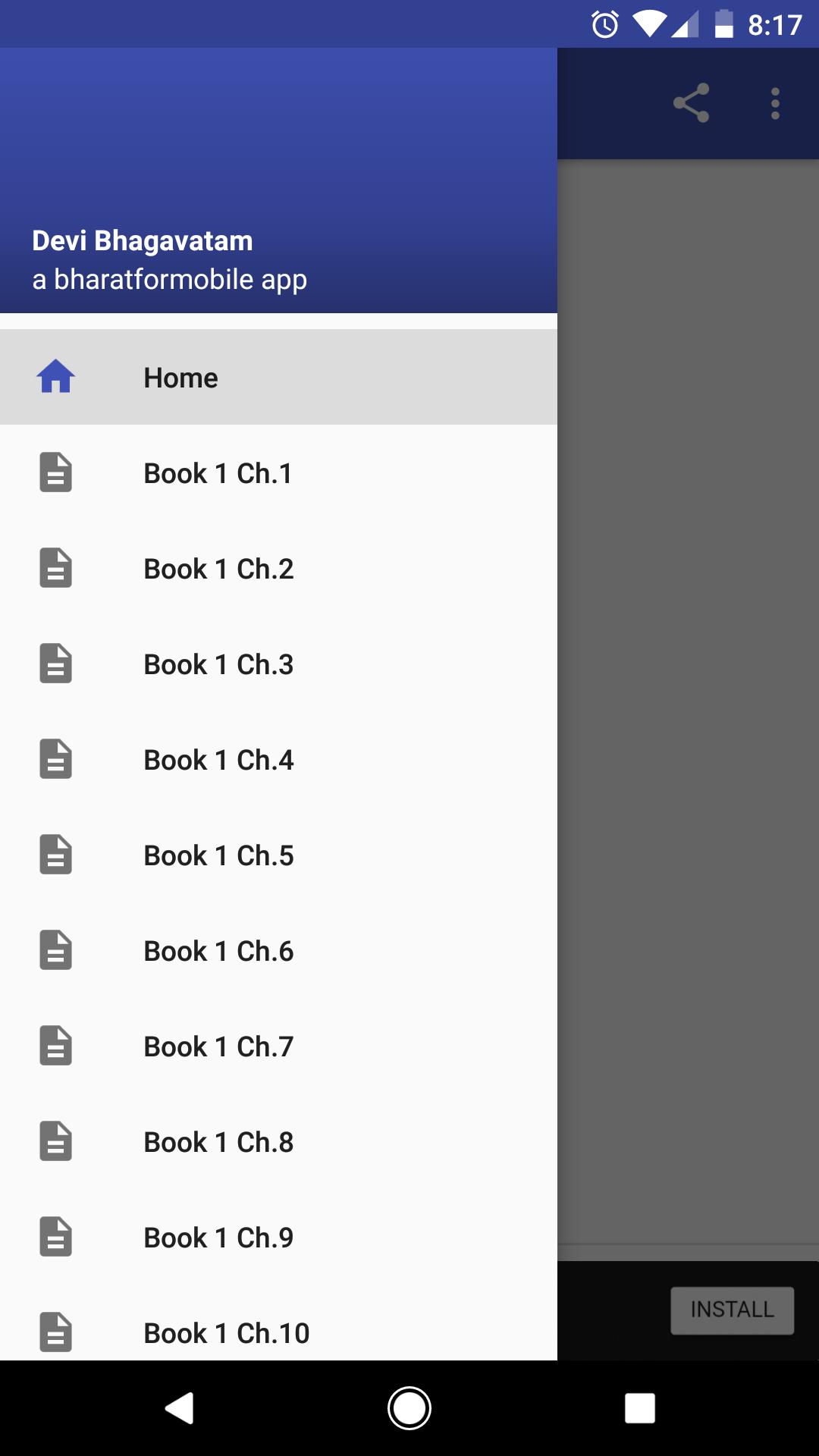The image size is (819, 1456).
Task: Open Book 1 Ch.1
Action: tap(218, 473)
